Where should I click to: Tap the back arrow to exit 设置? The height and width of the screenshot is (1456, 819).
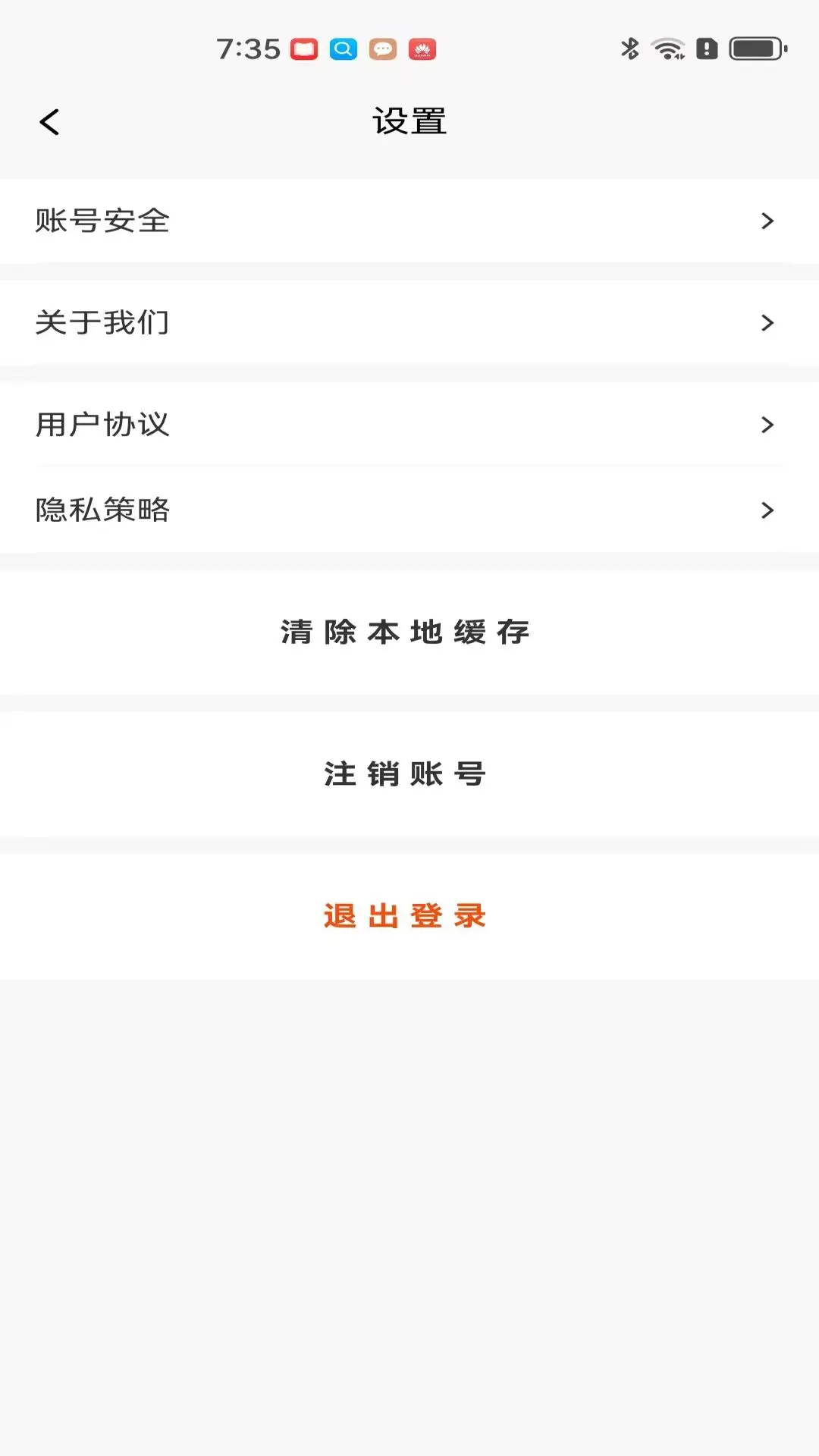(50, 121)
